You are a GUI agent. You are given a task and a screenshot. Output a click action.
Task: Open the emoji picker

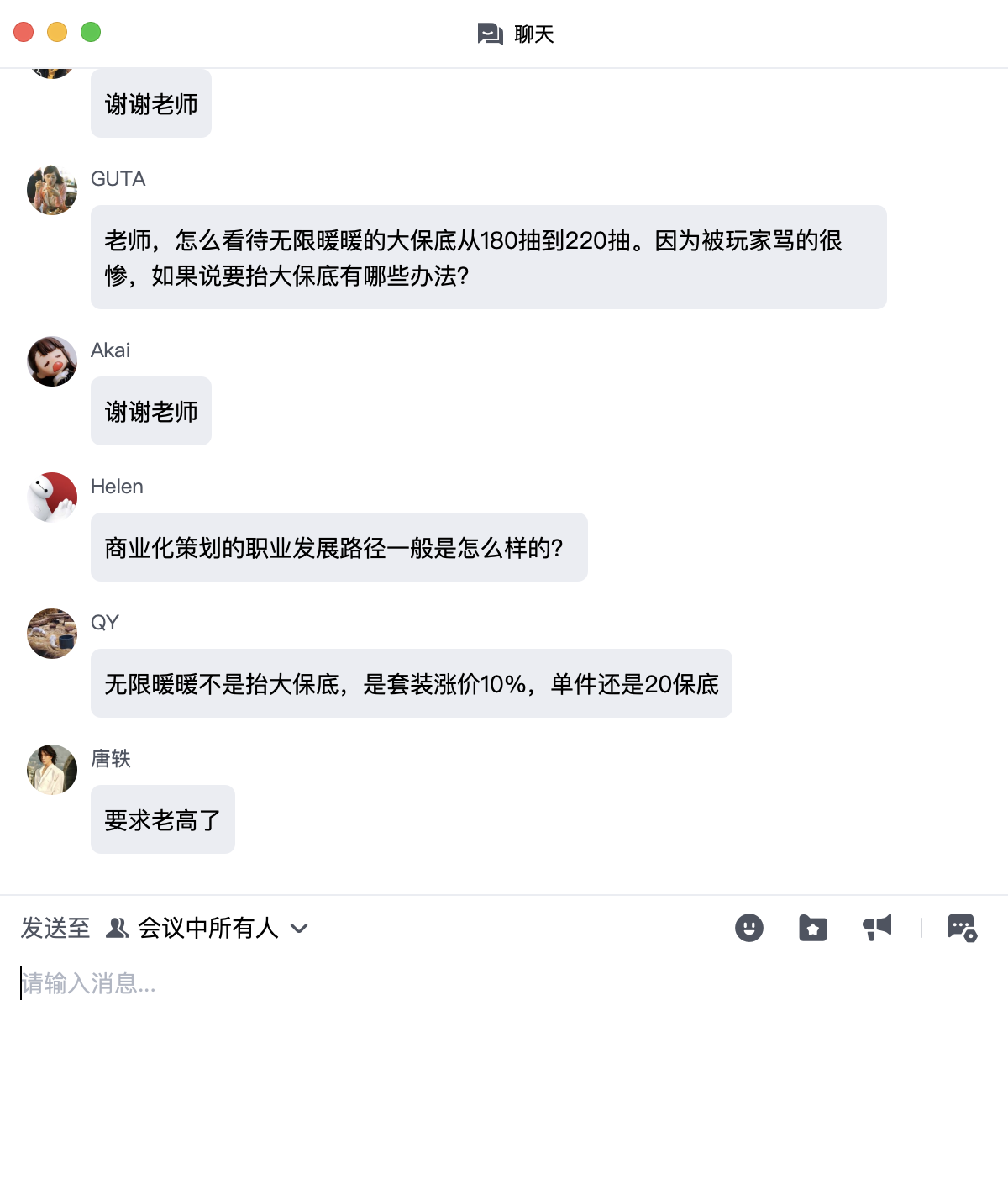coord(748,928)
